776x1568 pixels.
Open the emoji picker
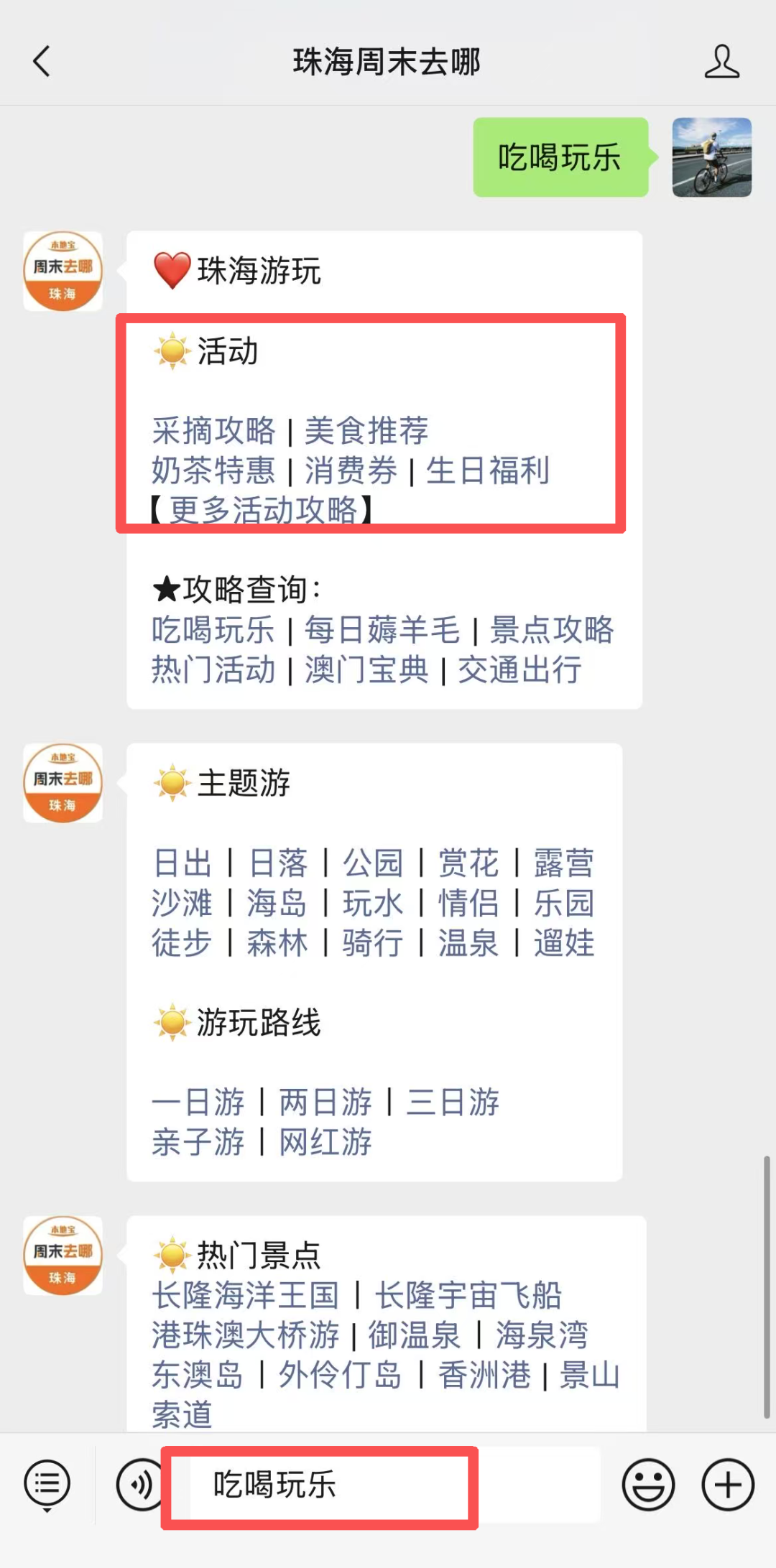[x=648, y=1485]
